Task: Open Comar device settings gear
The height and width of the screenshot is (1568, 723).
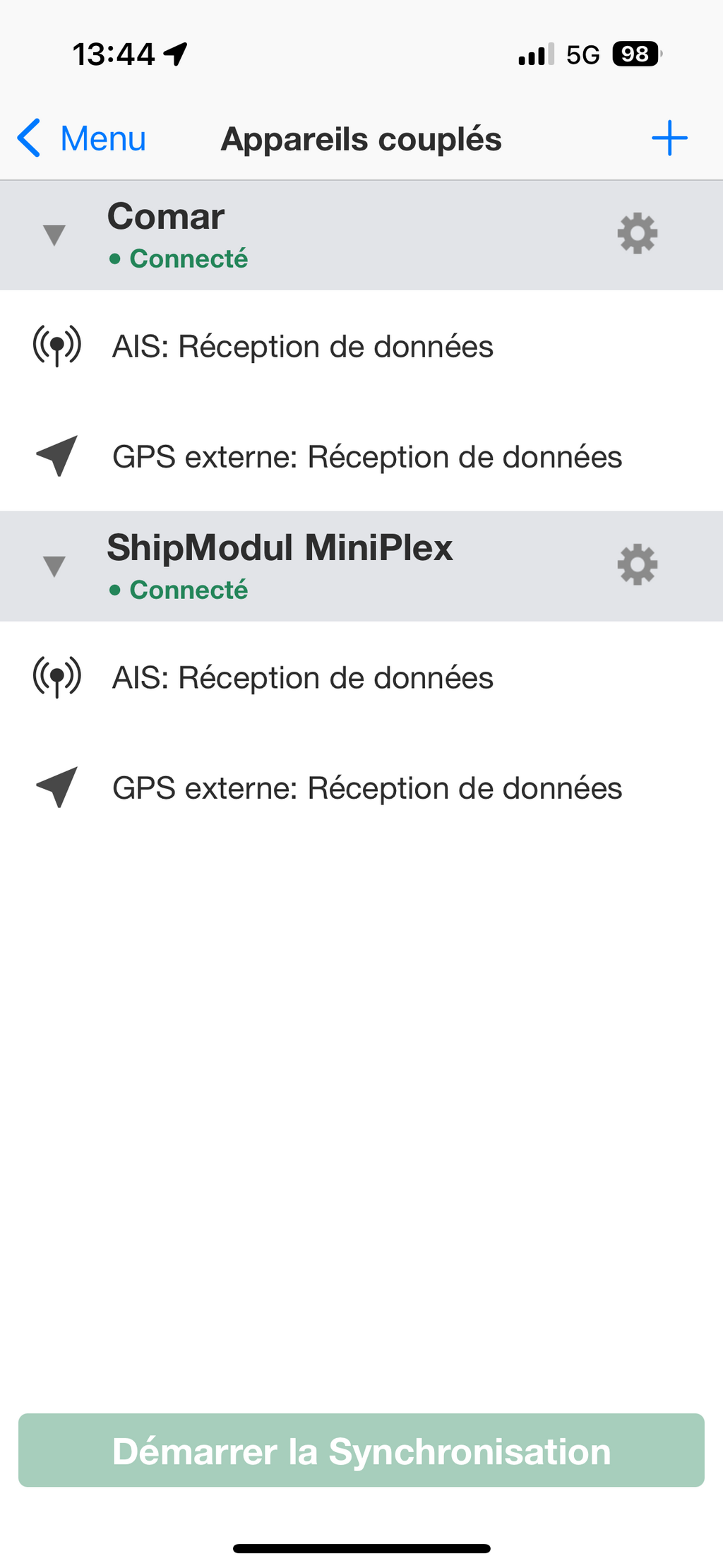Action: coord(638,234)
